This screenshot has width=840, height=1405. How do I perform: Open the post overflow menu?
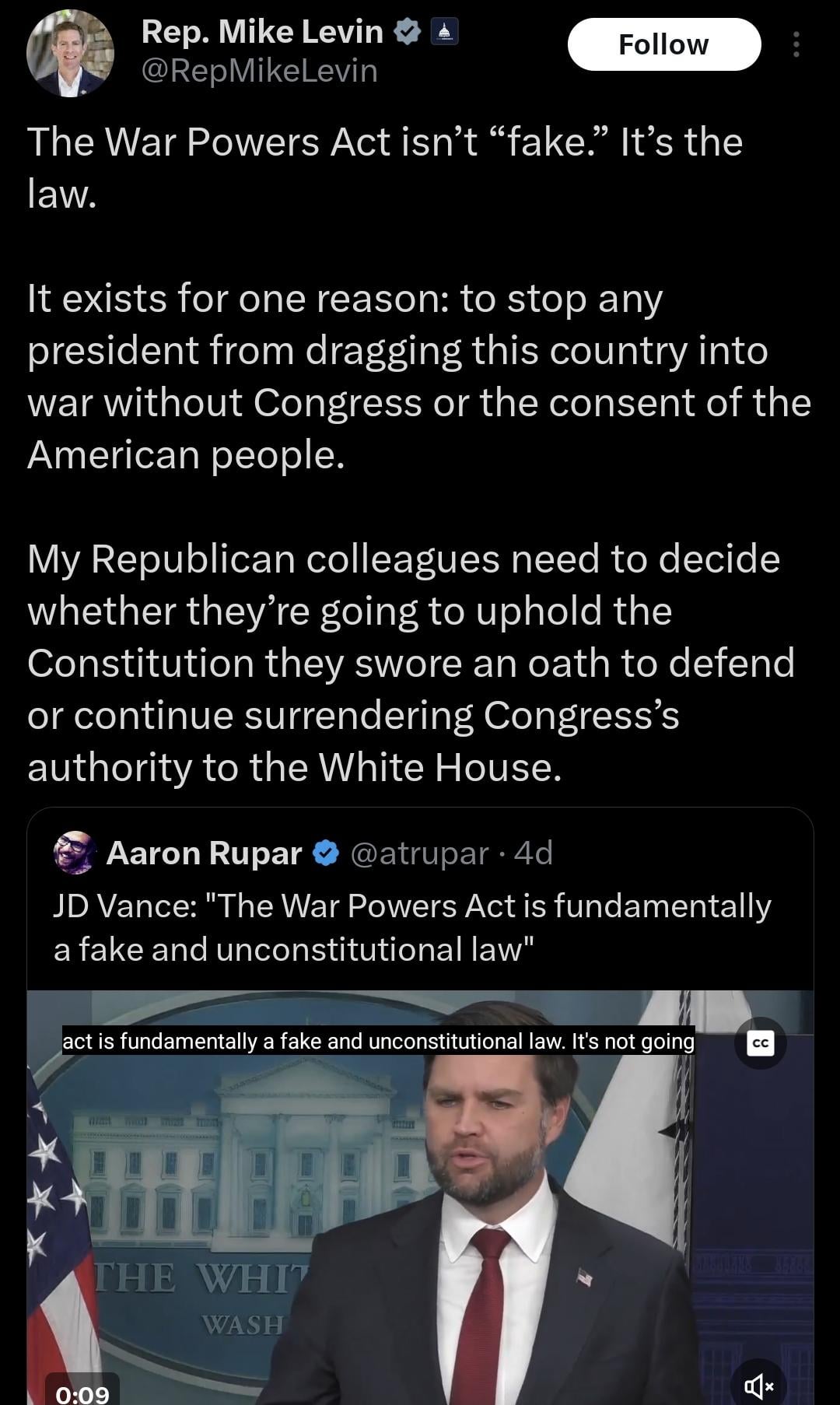click(796, 45)
